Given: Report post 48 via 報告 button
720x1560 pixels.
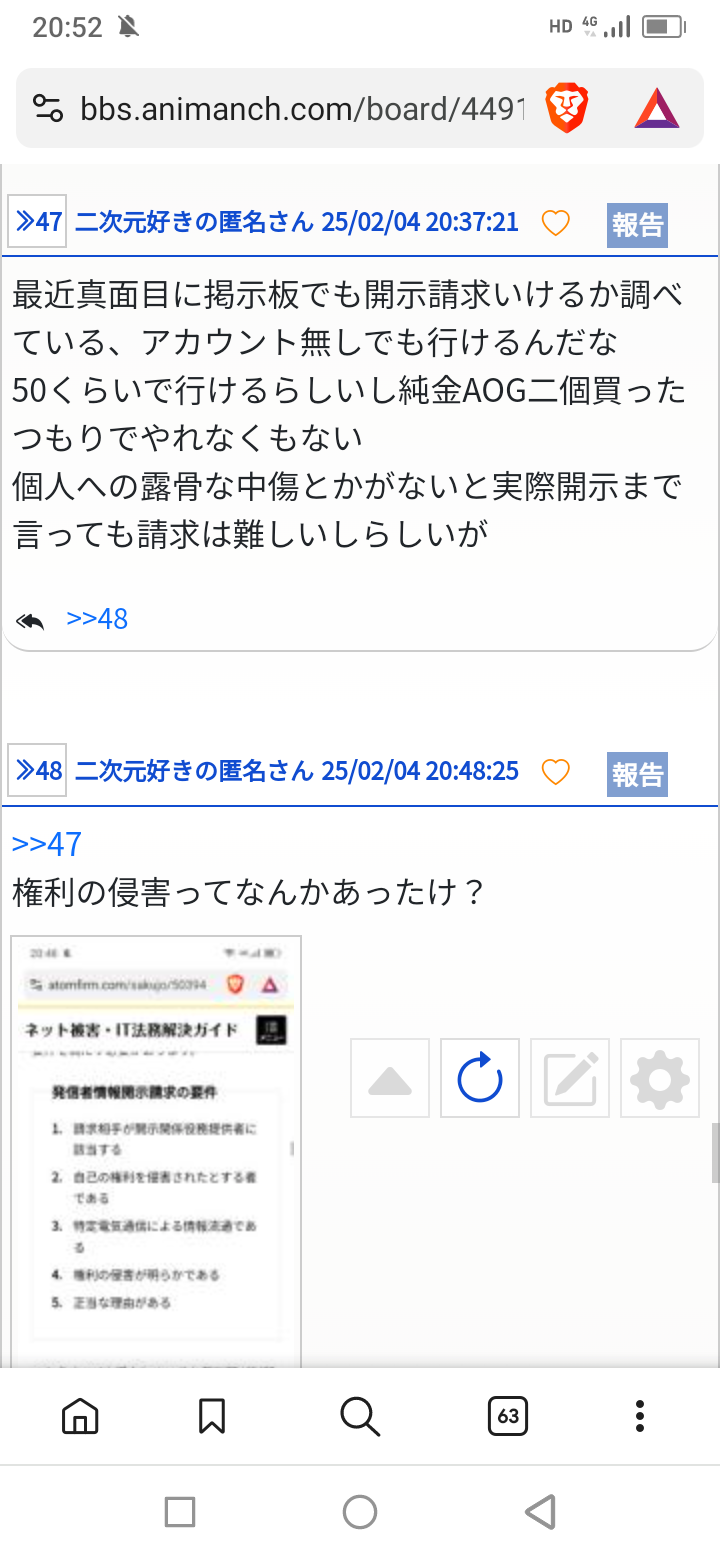Looking at the screenshot, I should pyautogui.click(x=637, y=774).
